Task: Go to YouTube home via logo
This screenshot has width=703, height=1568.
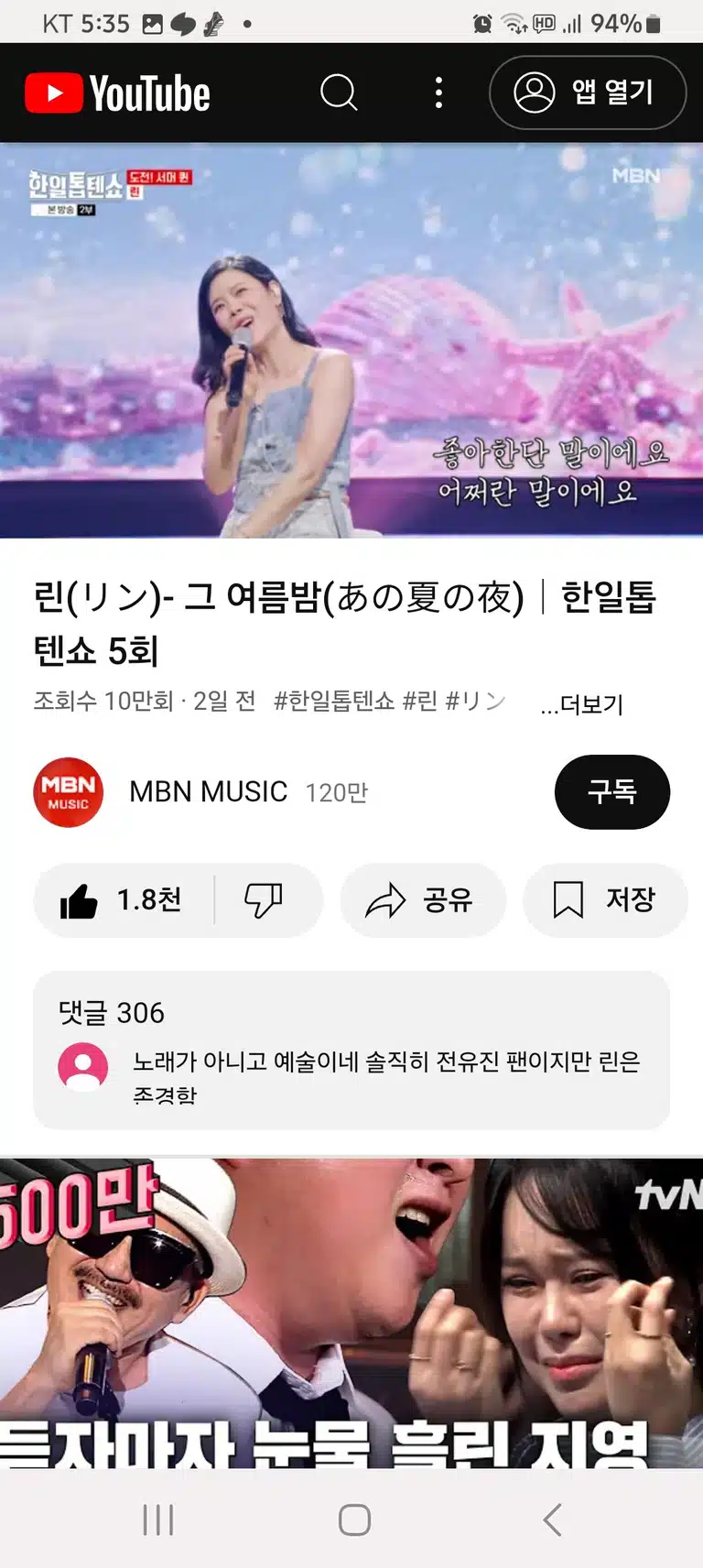Action: pyautogui.click(x=117, y=93)
